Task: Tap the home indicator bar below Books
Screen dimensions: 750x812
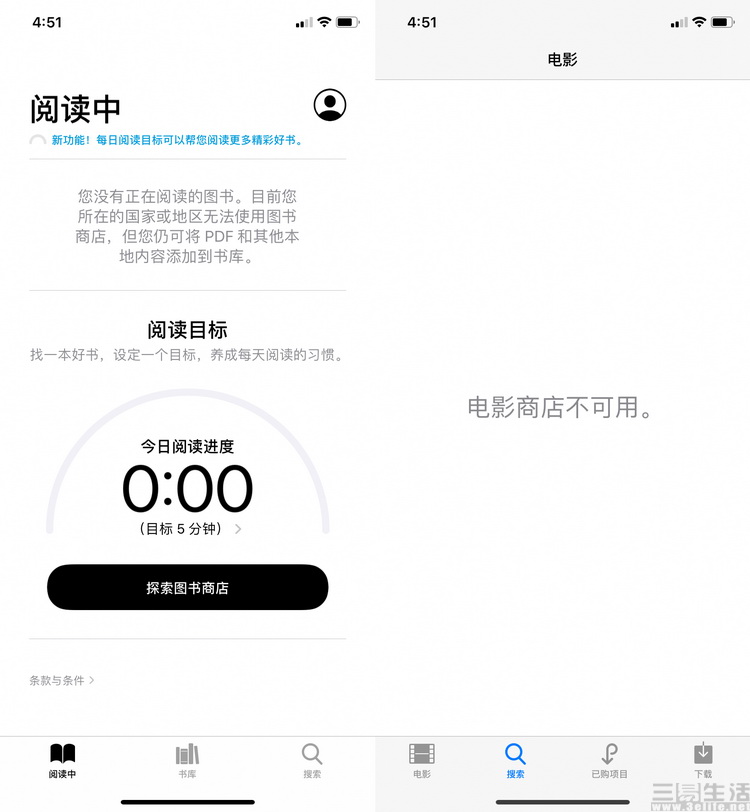Action: [187, 802]
